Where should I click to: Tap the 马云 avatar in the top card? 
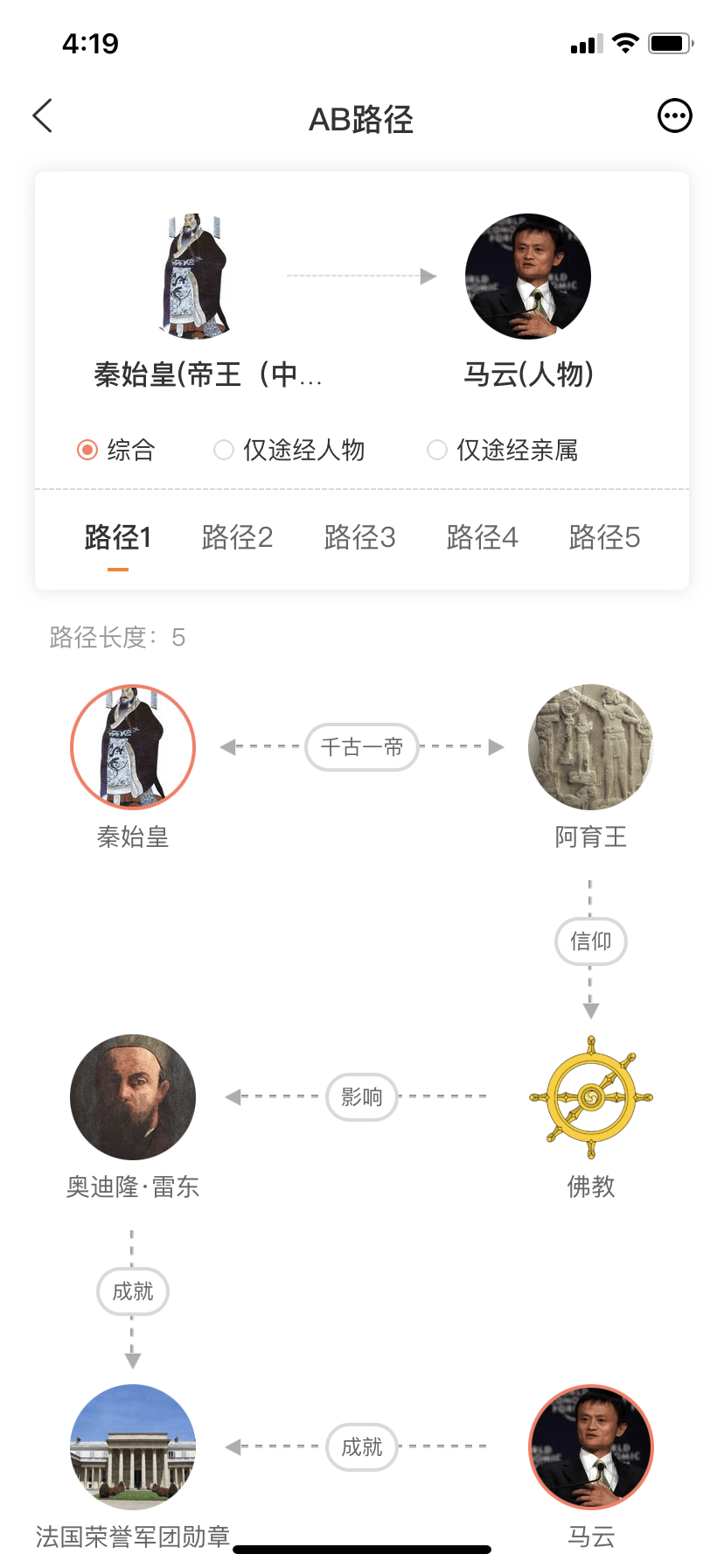[528, 276]
